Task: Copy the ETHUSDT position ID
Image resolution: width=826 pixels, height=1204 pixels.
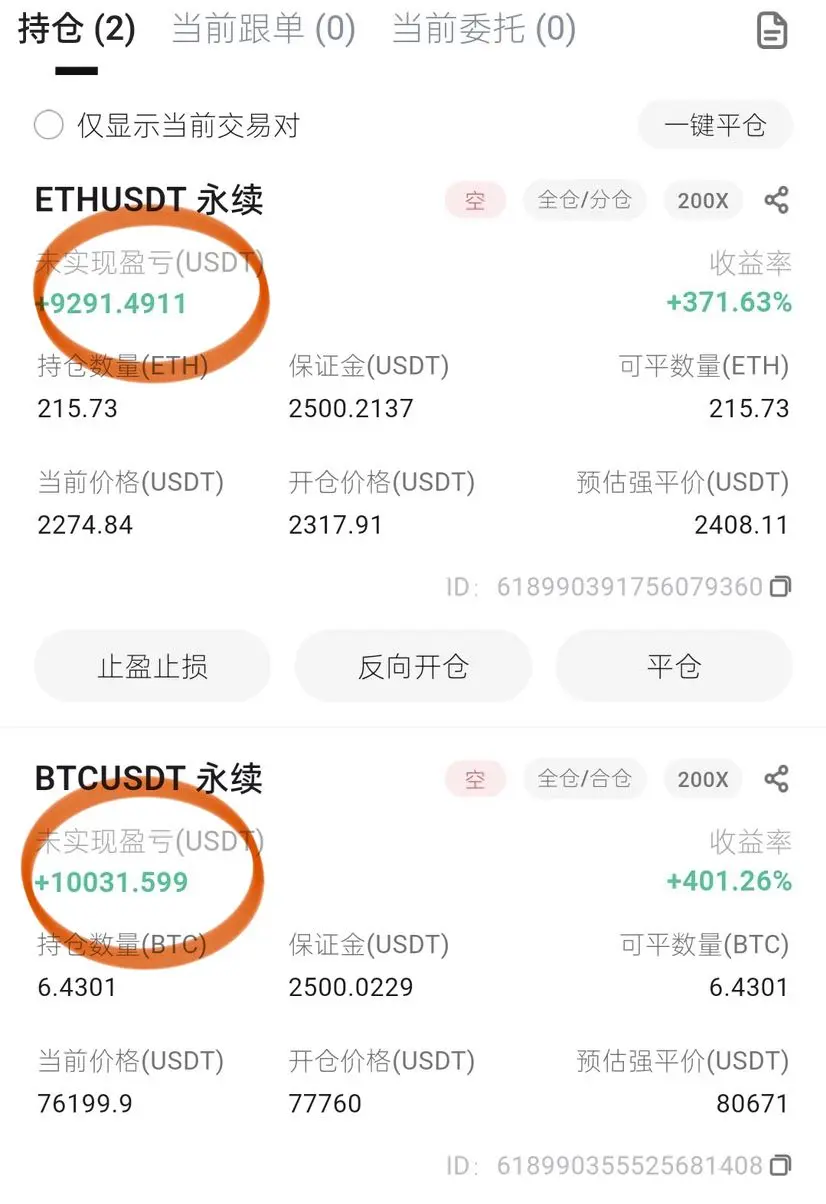Action: pos(781,587)
